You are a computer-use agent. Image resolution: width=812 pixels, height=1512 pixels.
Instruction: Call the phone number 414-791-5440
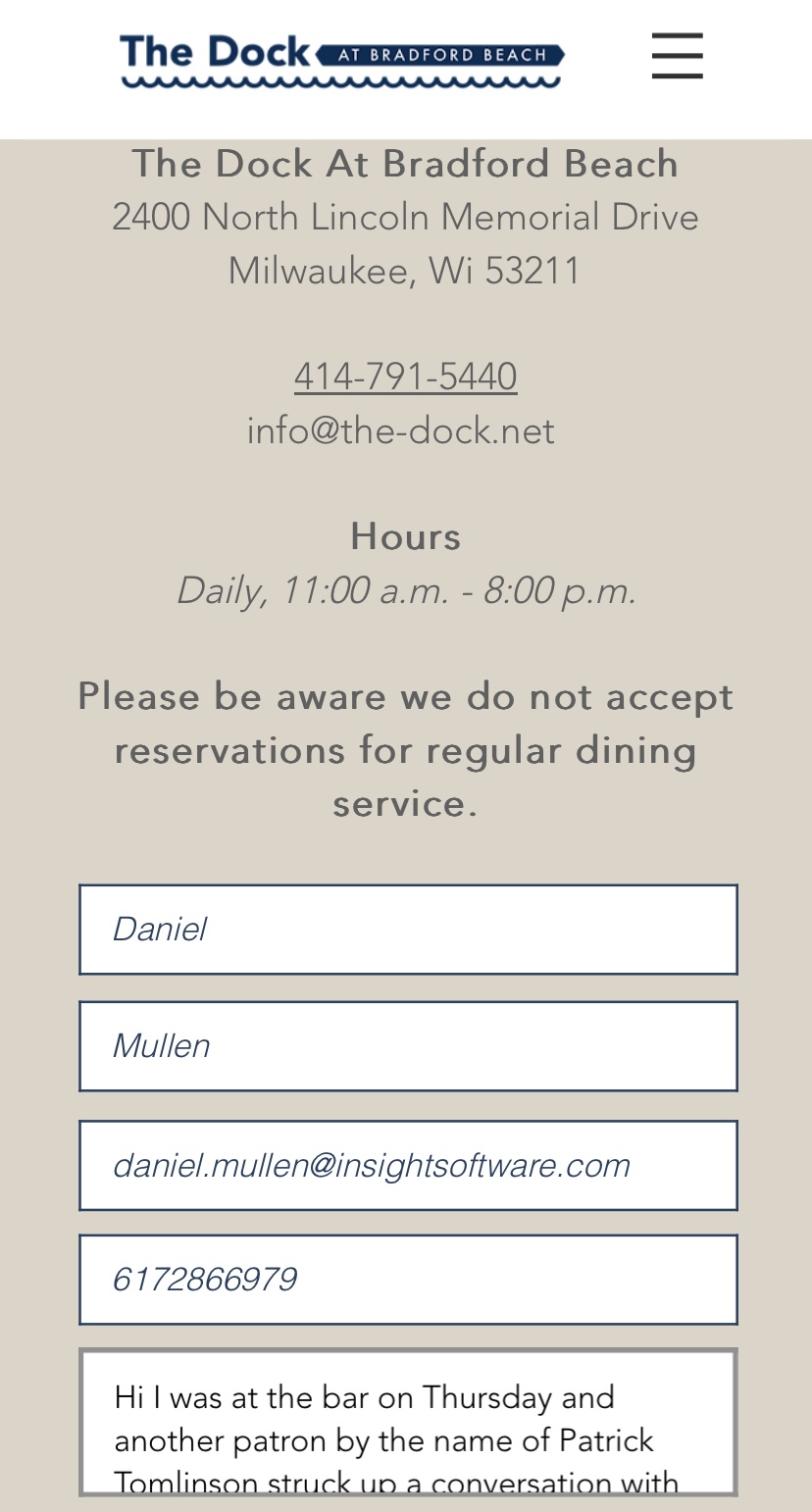[406, 377]
